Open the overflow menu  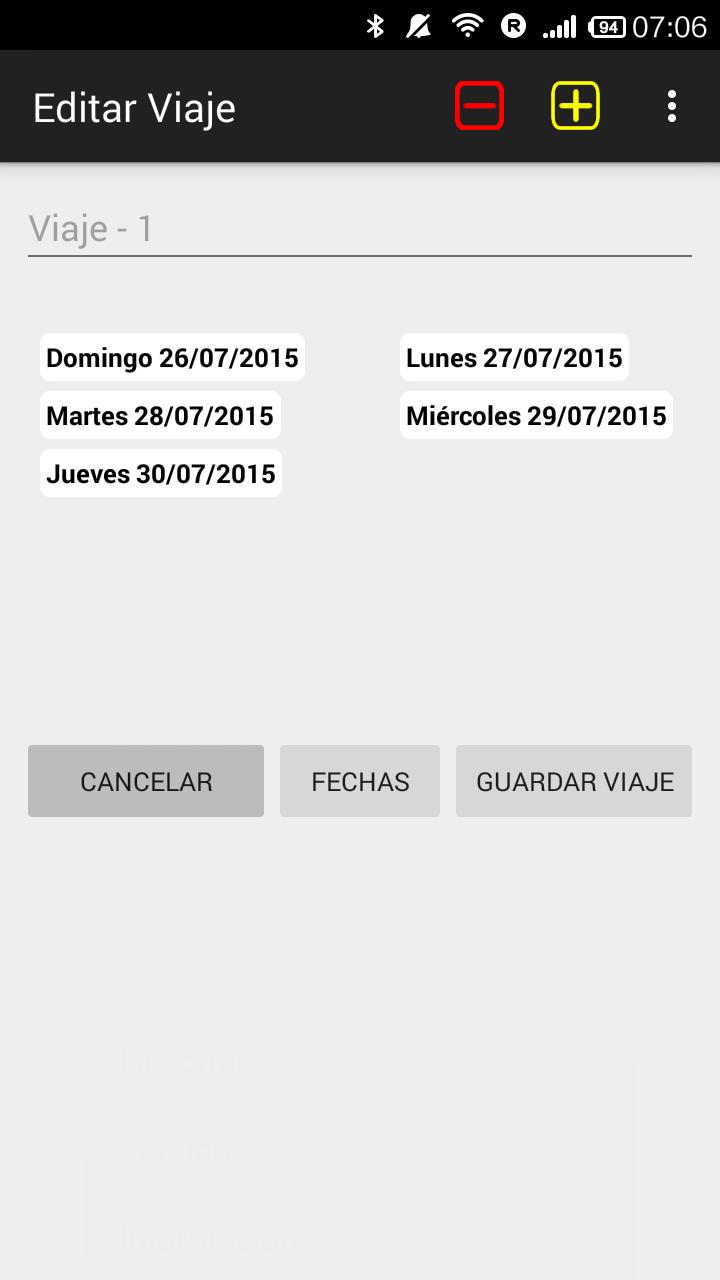coord(671,106)
